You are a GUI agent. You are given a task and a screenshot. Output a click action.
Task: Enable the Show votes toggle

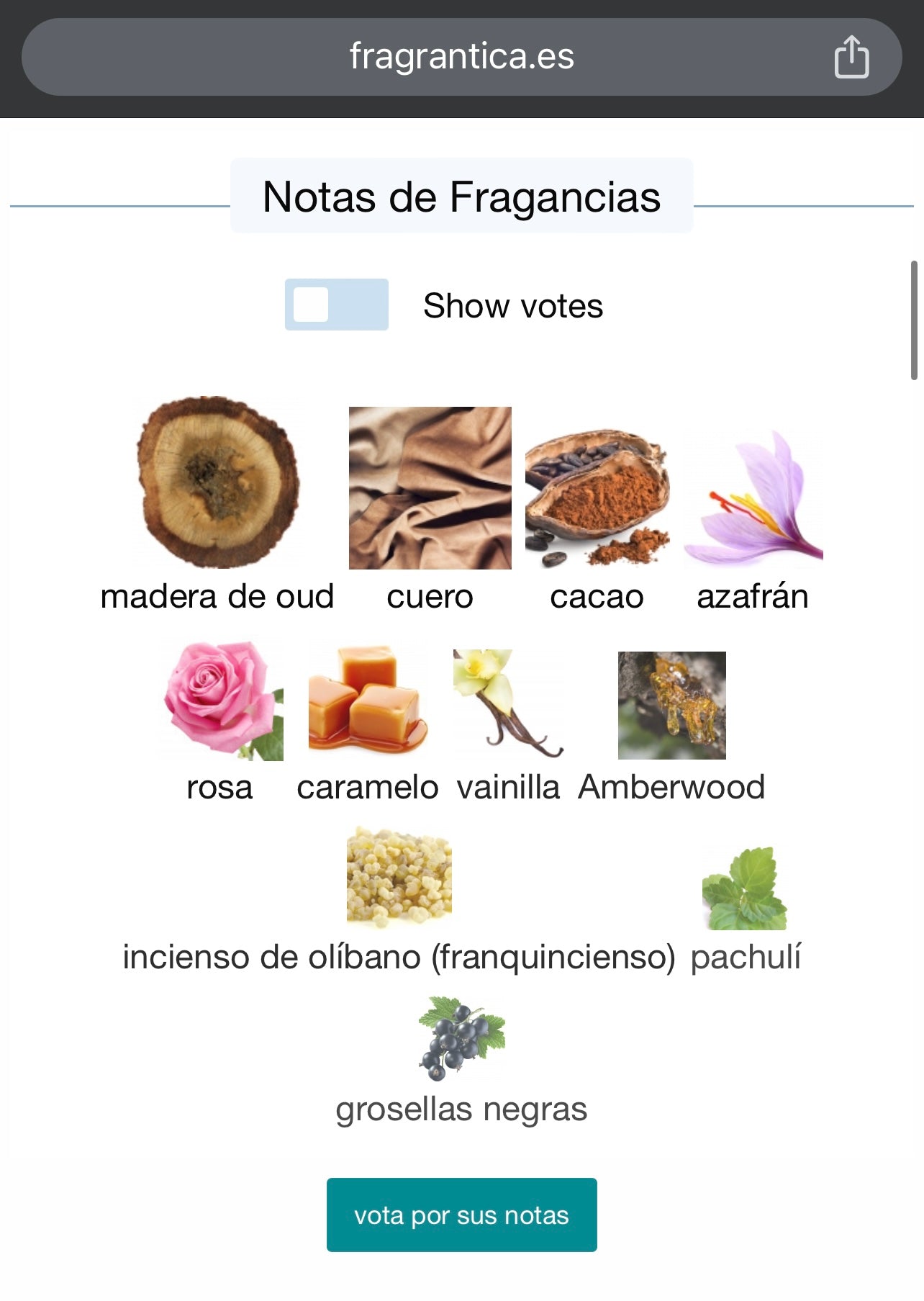pyautogui.click(x=337, y=305)
